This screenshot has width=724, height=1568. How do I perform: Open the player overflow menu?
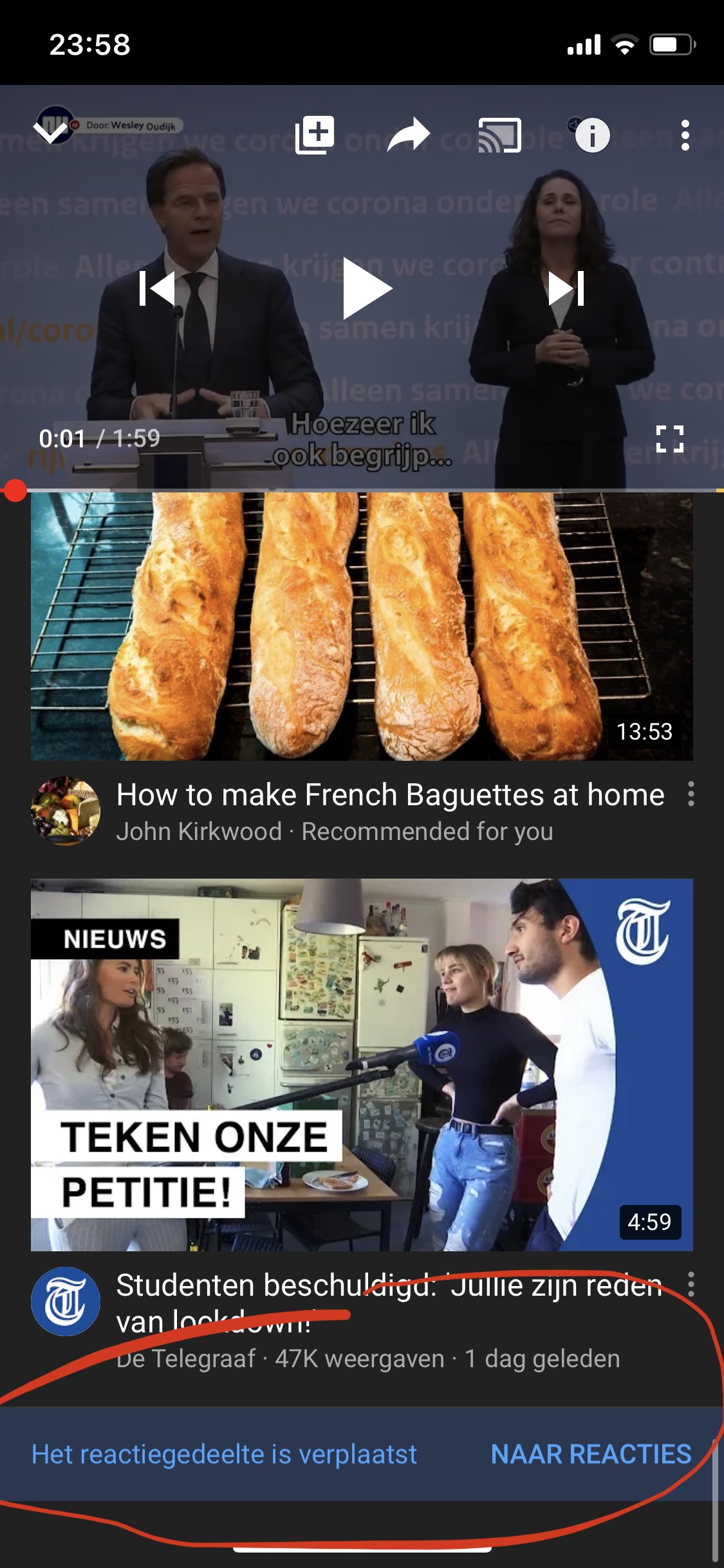click(685, 135)
